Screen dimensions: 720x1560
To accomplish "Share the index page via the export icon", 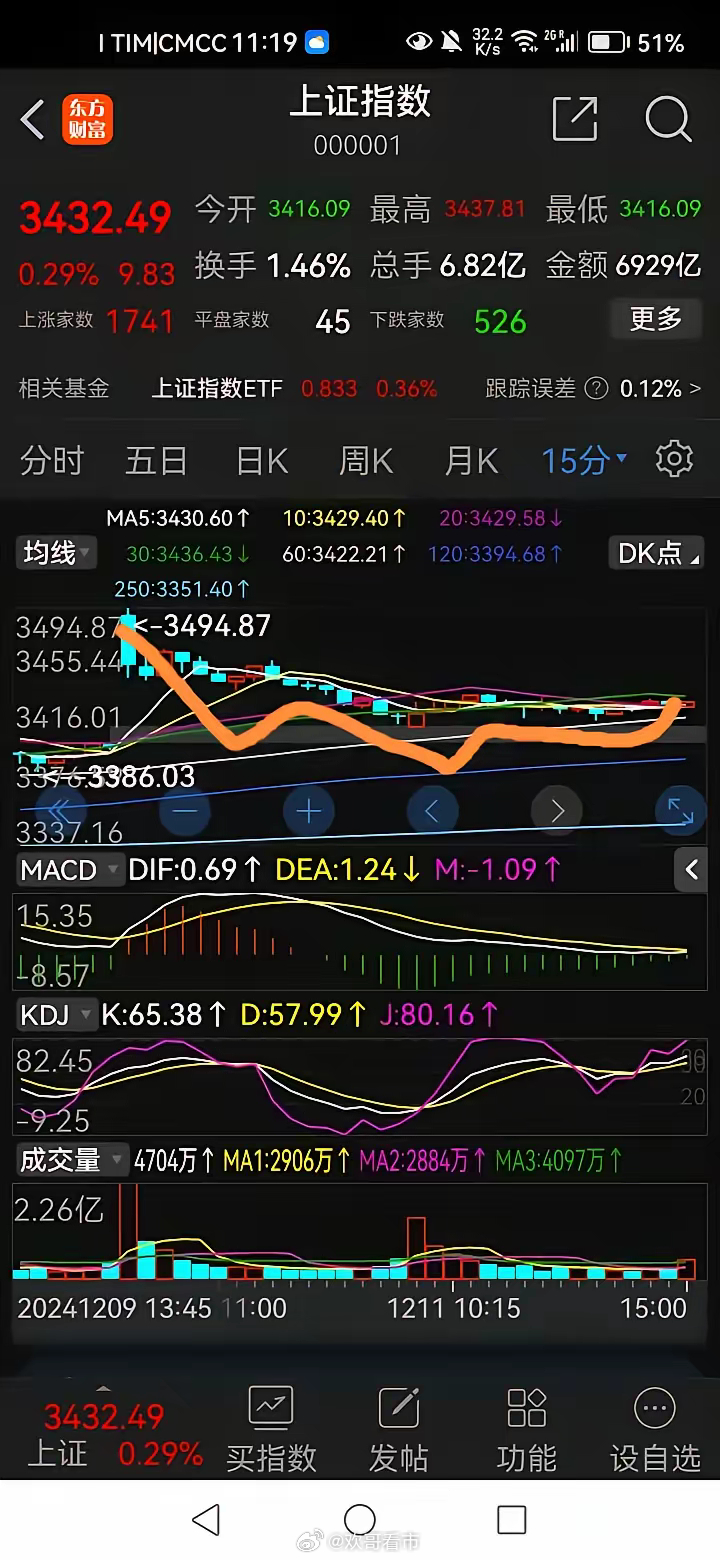I will (x=575, y=120).
